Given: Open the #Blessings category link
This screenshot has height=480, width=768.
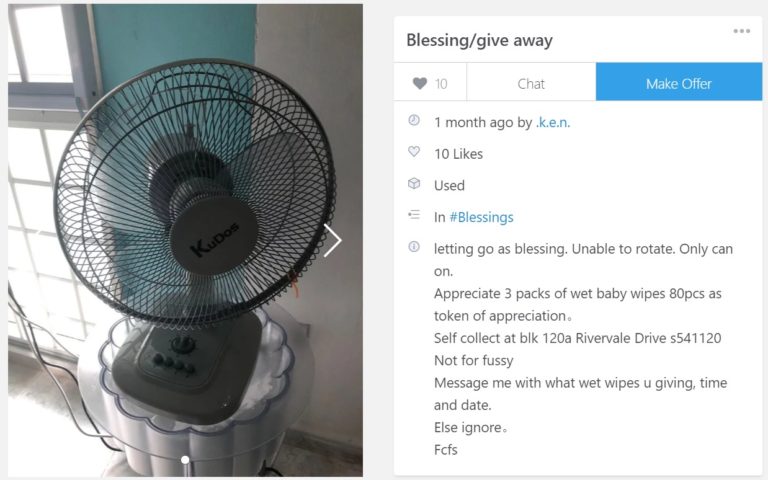Looking at the screenshot, I should pyautogui.click(x=481, y=217).
